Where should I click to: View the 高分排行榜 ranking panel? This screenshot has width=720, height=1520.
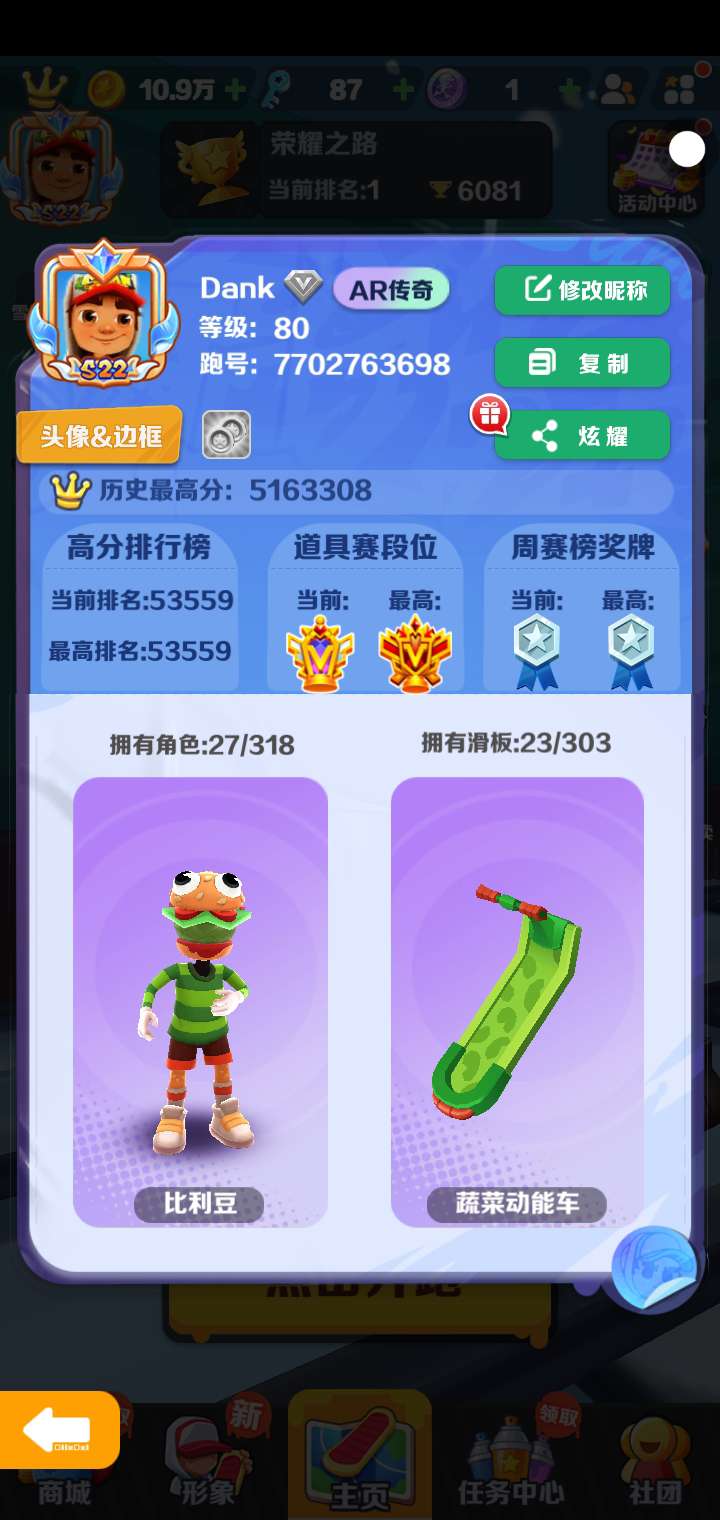139,608
